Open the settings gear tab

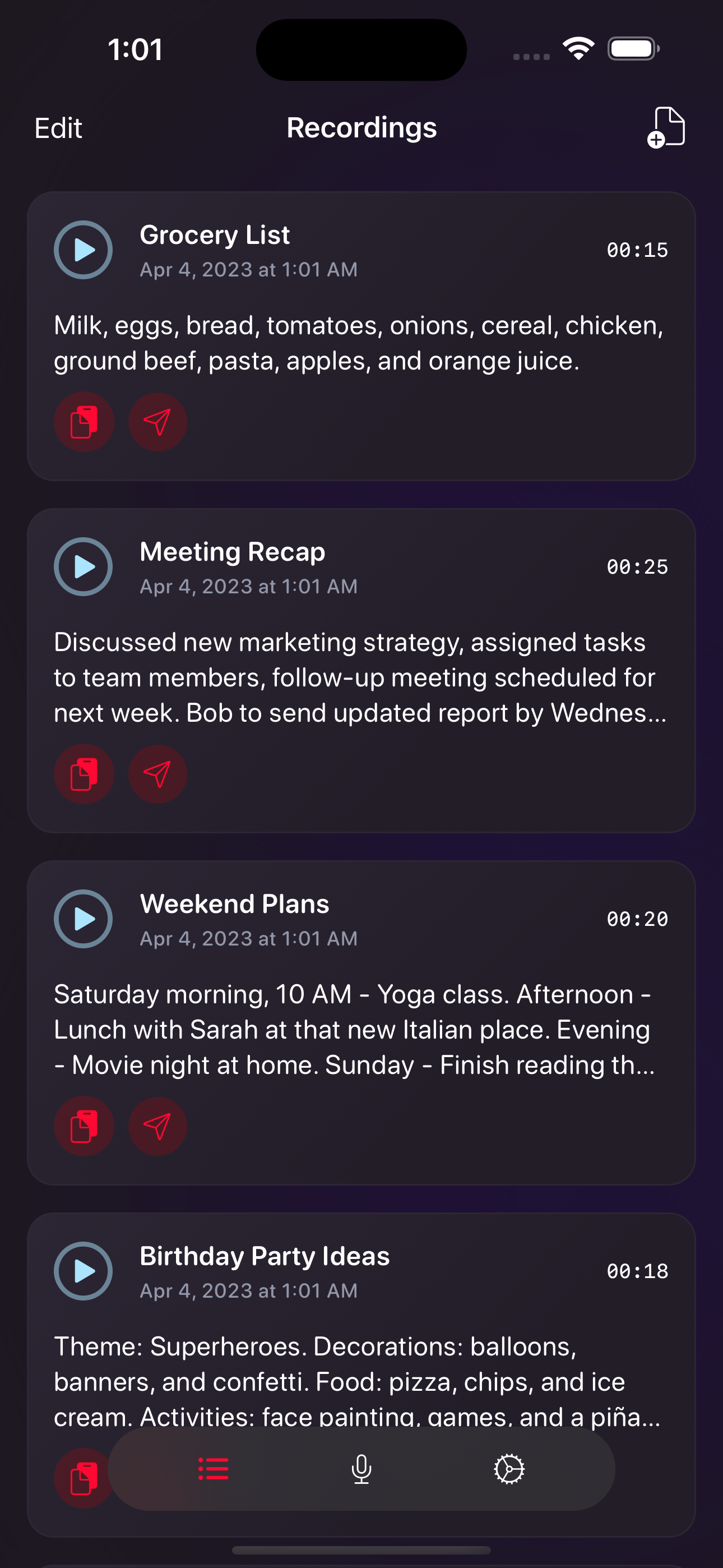[509, 1468]
